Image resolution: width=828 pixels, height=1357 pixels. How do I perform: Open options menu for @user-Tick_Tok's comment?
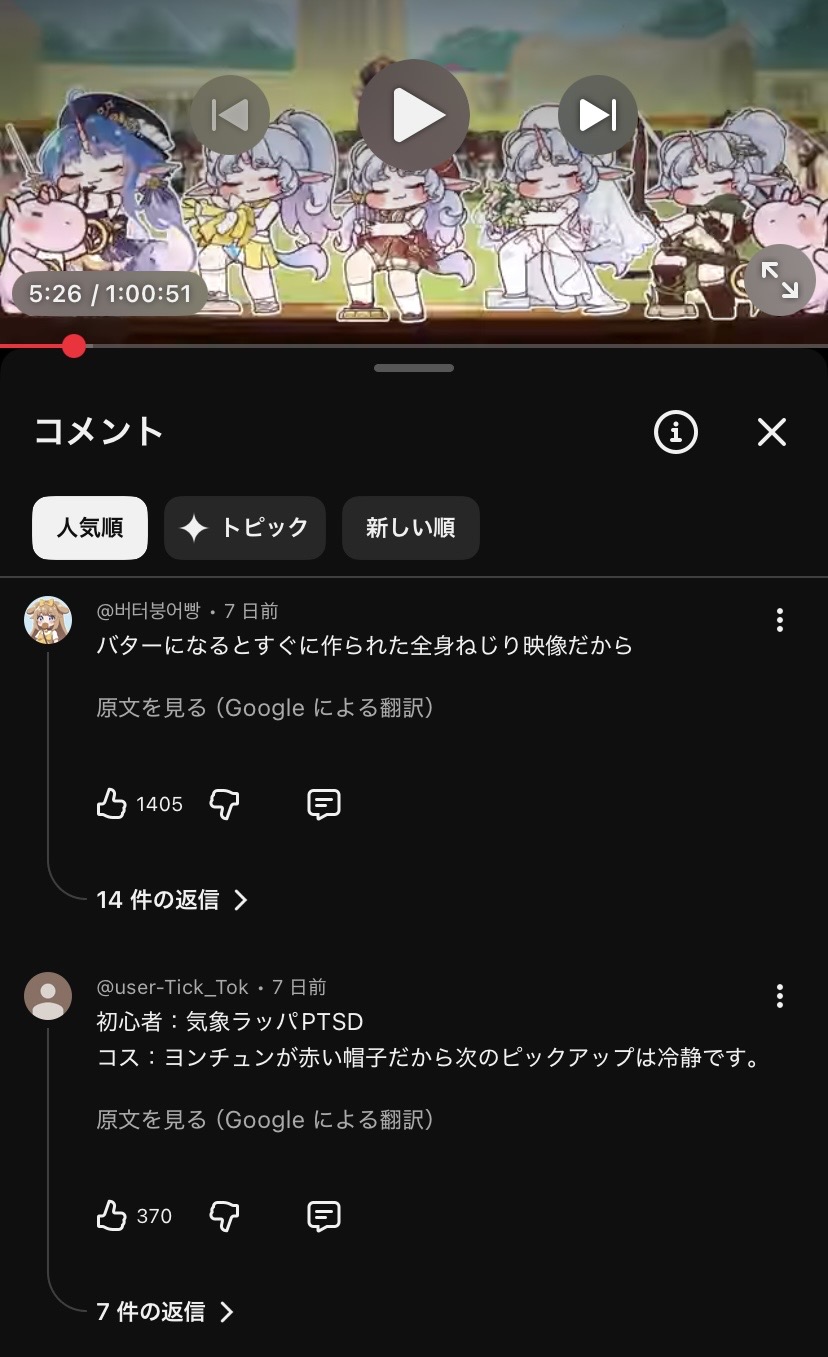[780, 996]
